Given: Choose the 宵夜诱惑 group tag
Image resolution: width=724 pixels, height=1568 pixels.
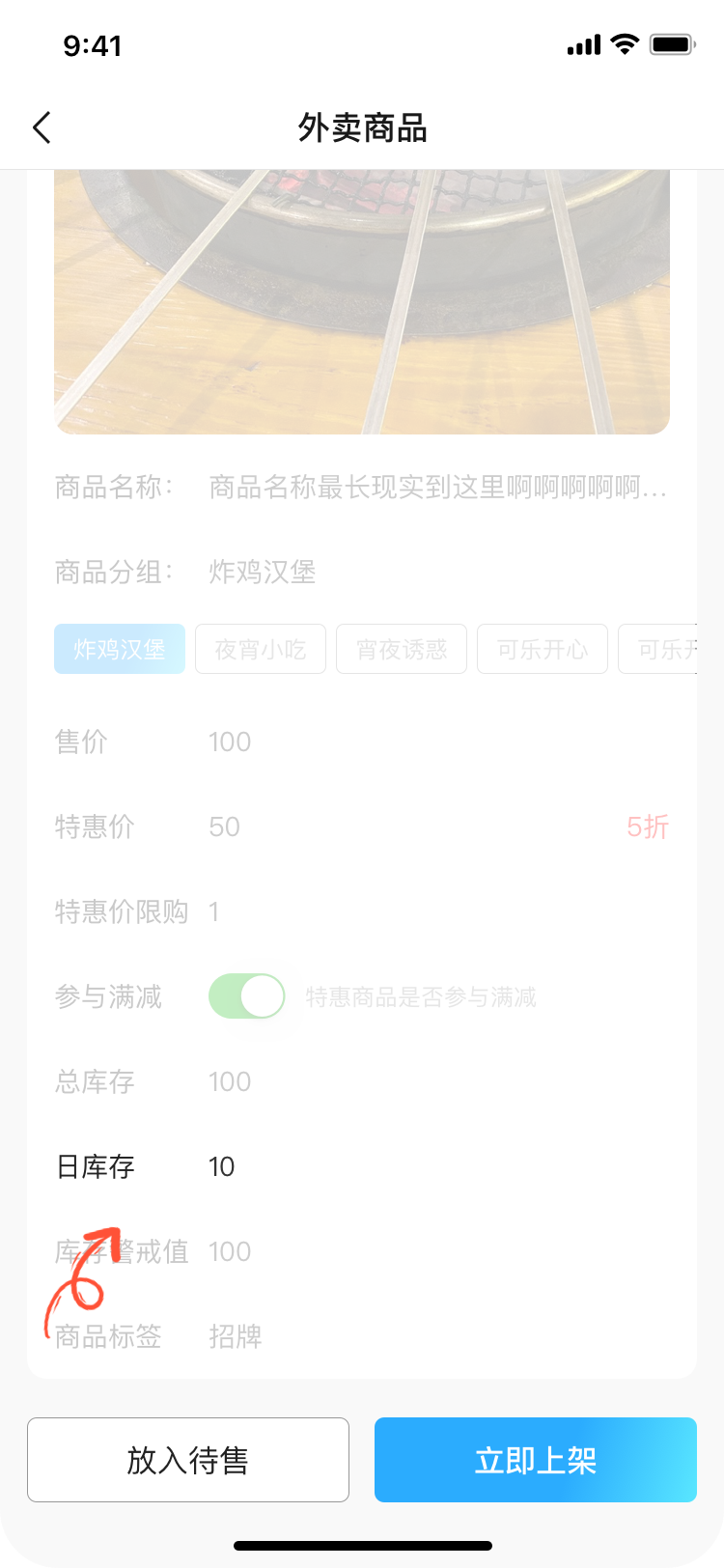Looking at the screenshot, I should point(401,648).
